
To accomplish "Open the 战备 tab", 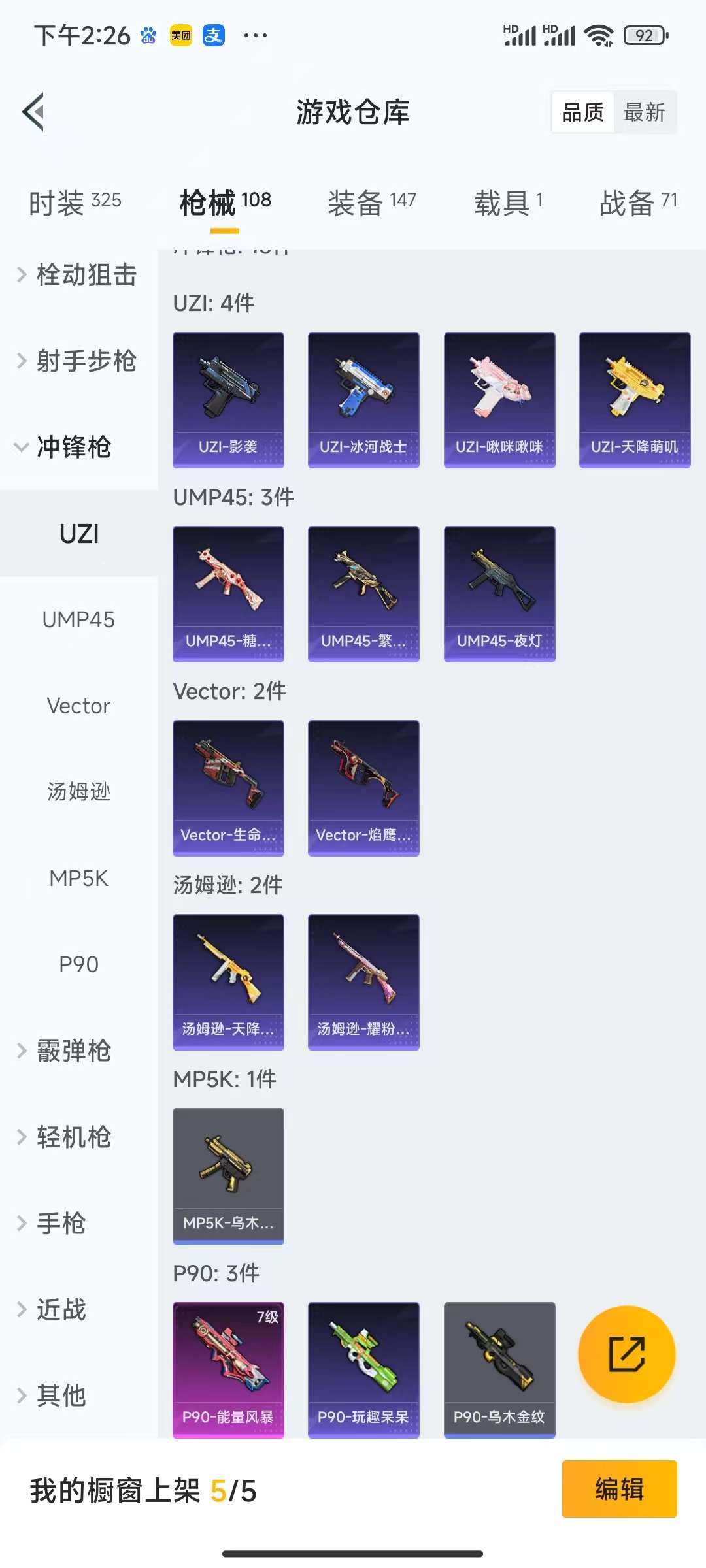I will [x=637, y=203].
